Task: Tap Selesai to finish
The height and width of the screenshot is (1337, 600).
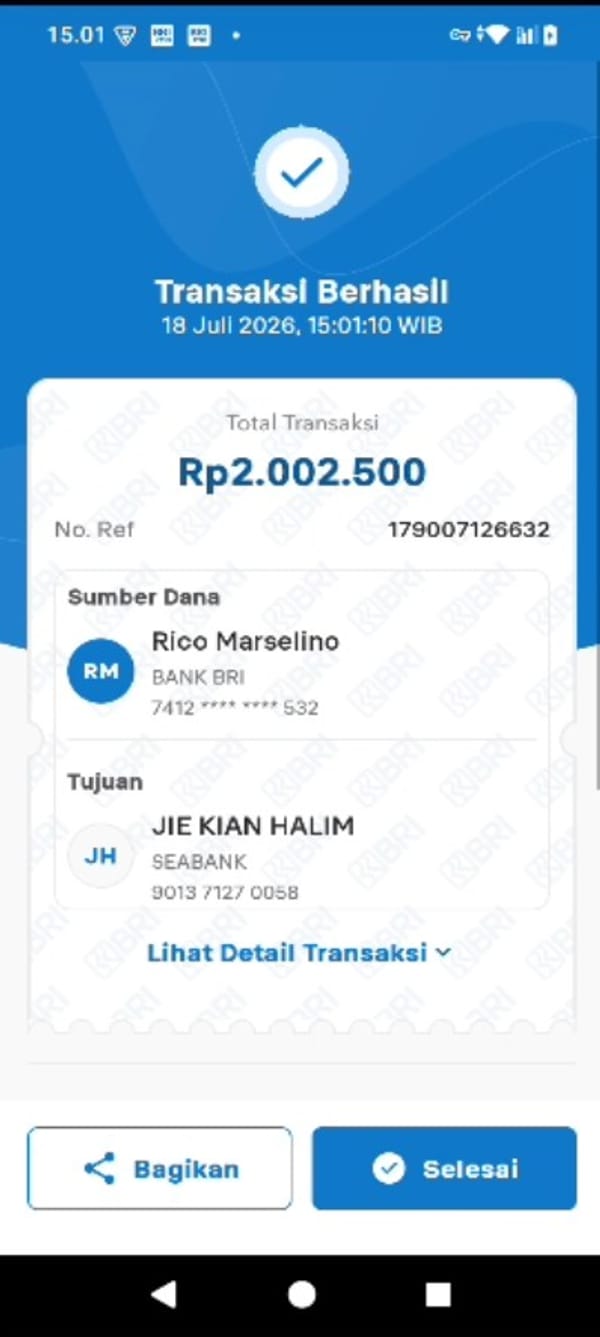Action: [444, 1169]
